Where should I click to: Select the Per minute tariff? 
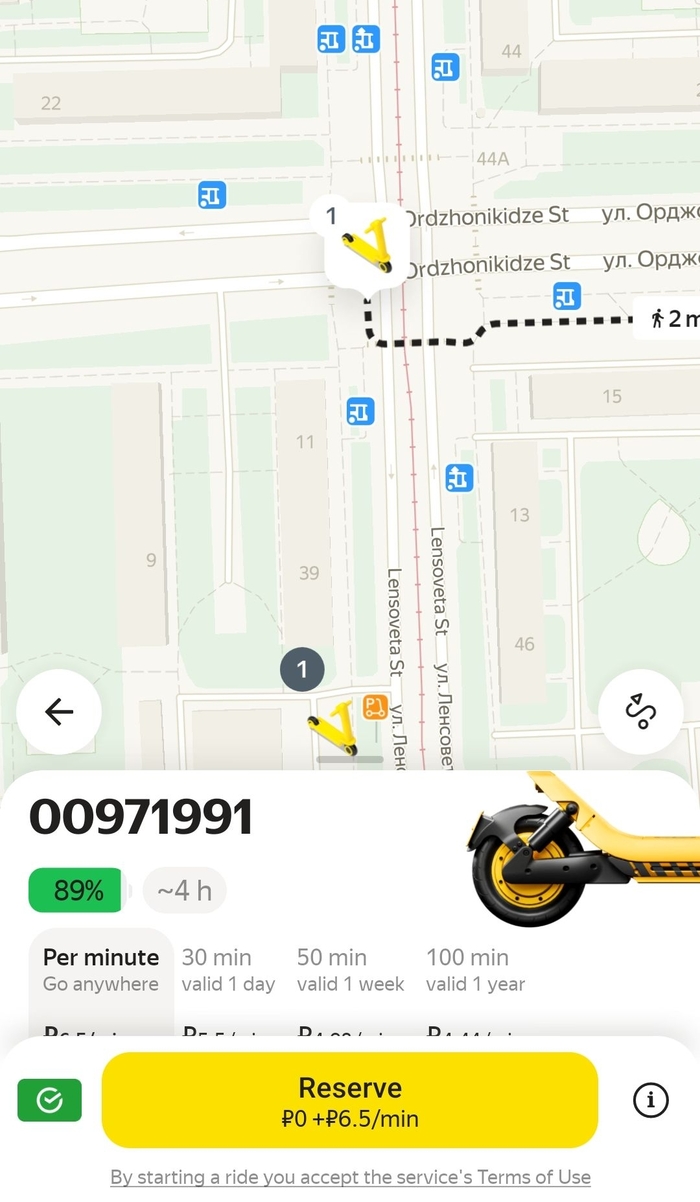[x=100, y=970]
